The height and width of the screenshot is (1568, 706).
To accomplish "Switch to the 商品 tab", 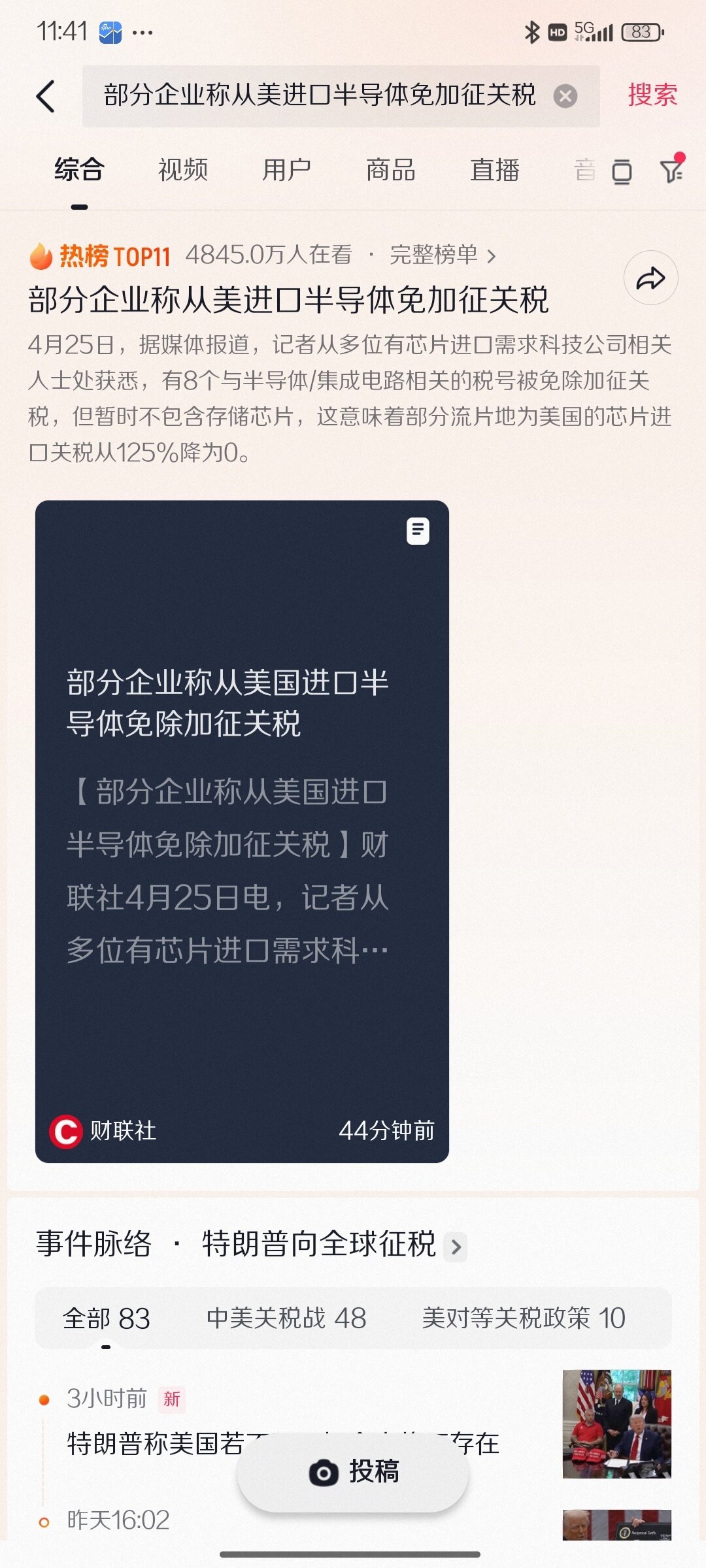I will coord(390,170).
